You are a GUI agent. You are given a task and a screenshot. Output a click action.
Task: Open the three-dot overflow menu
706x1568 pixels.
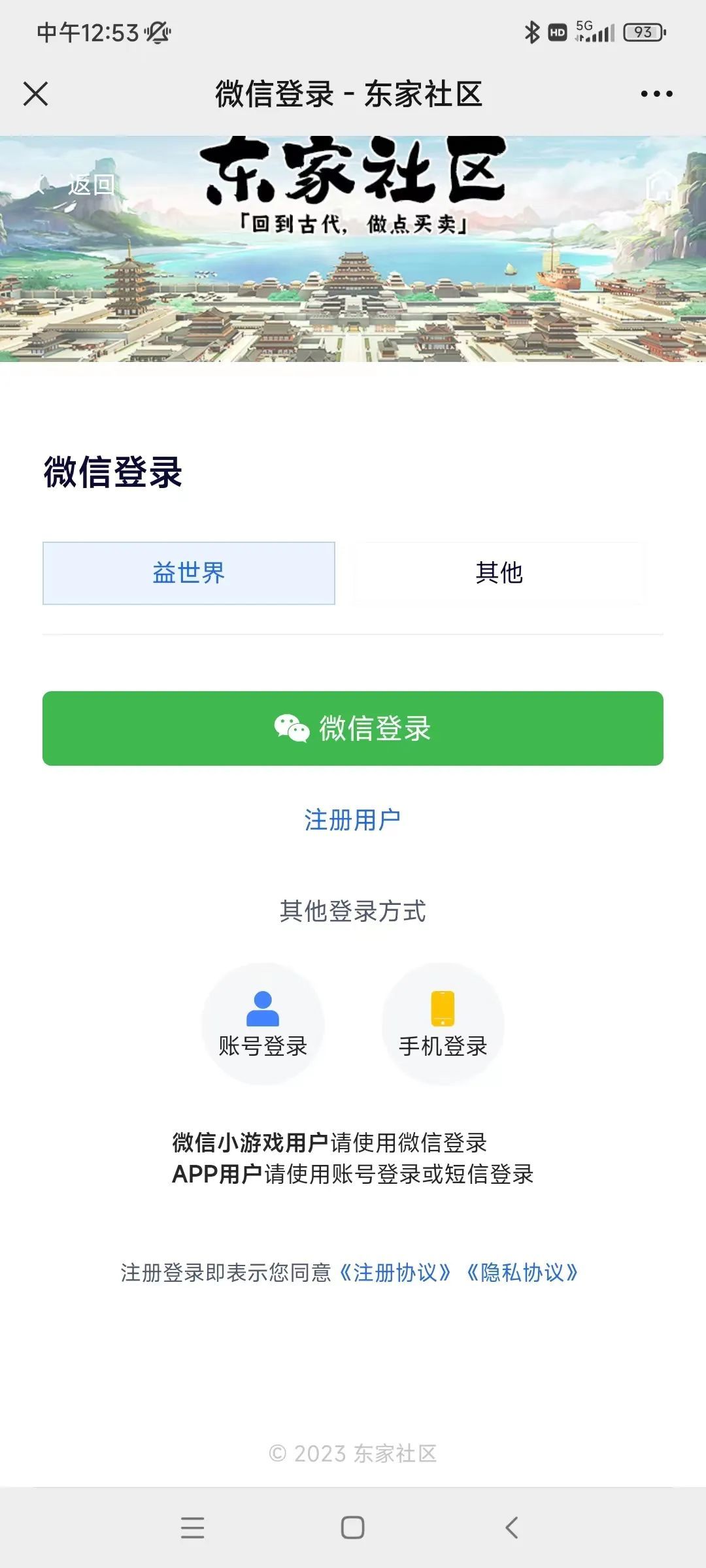[x=656, y=94]
